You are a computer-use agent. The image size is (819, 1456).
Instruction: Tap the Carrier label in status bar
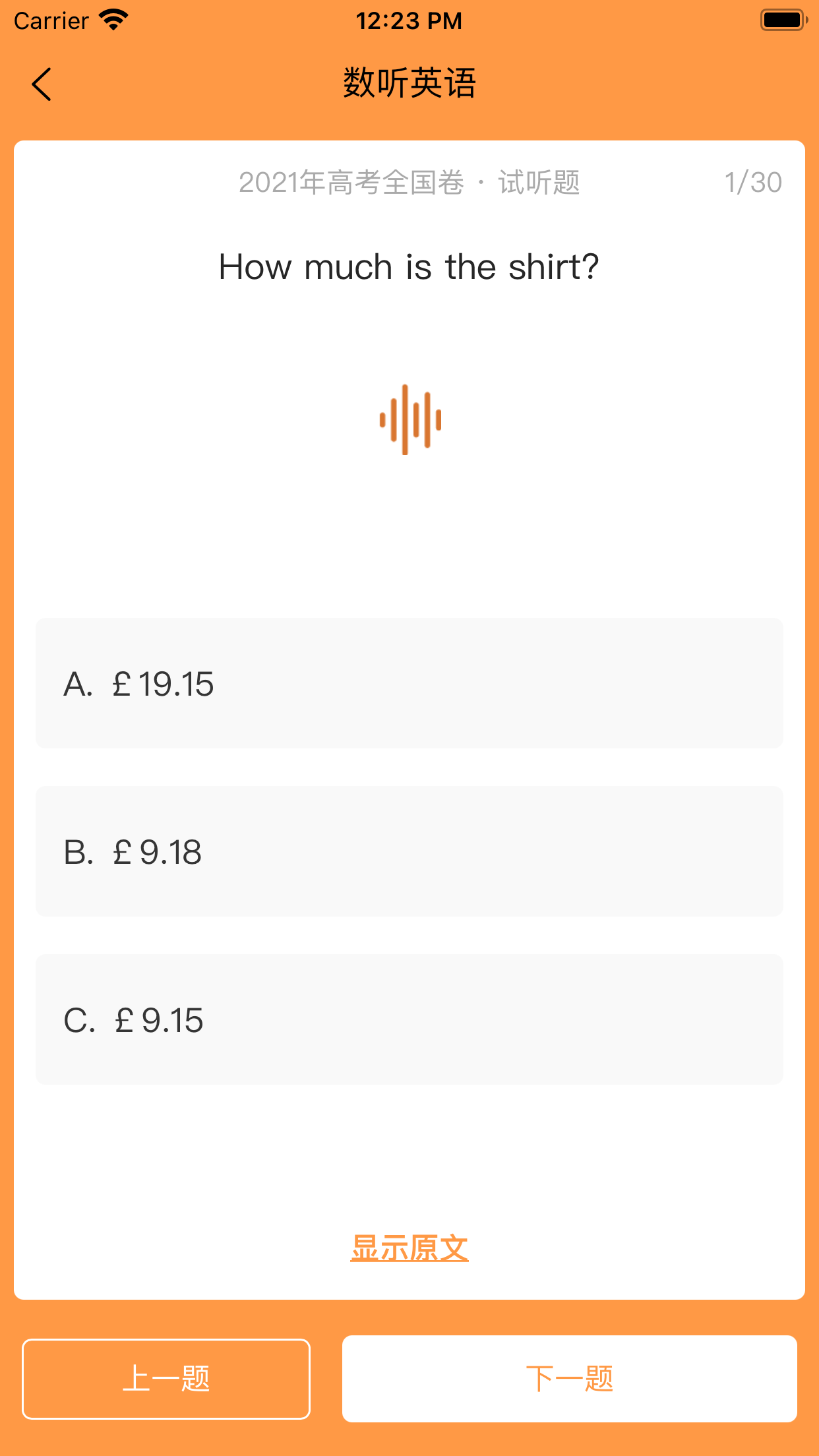[51, 20]
